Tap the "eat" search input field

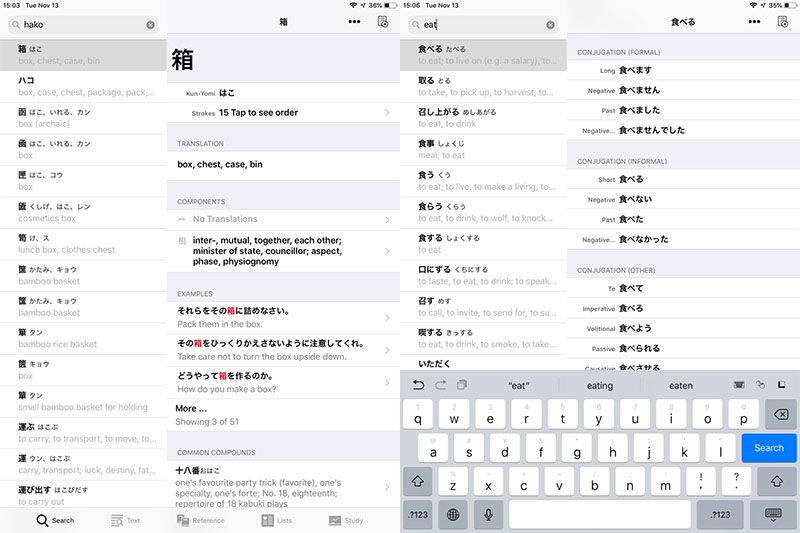(x=480, y=24)
